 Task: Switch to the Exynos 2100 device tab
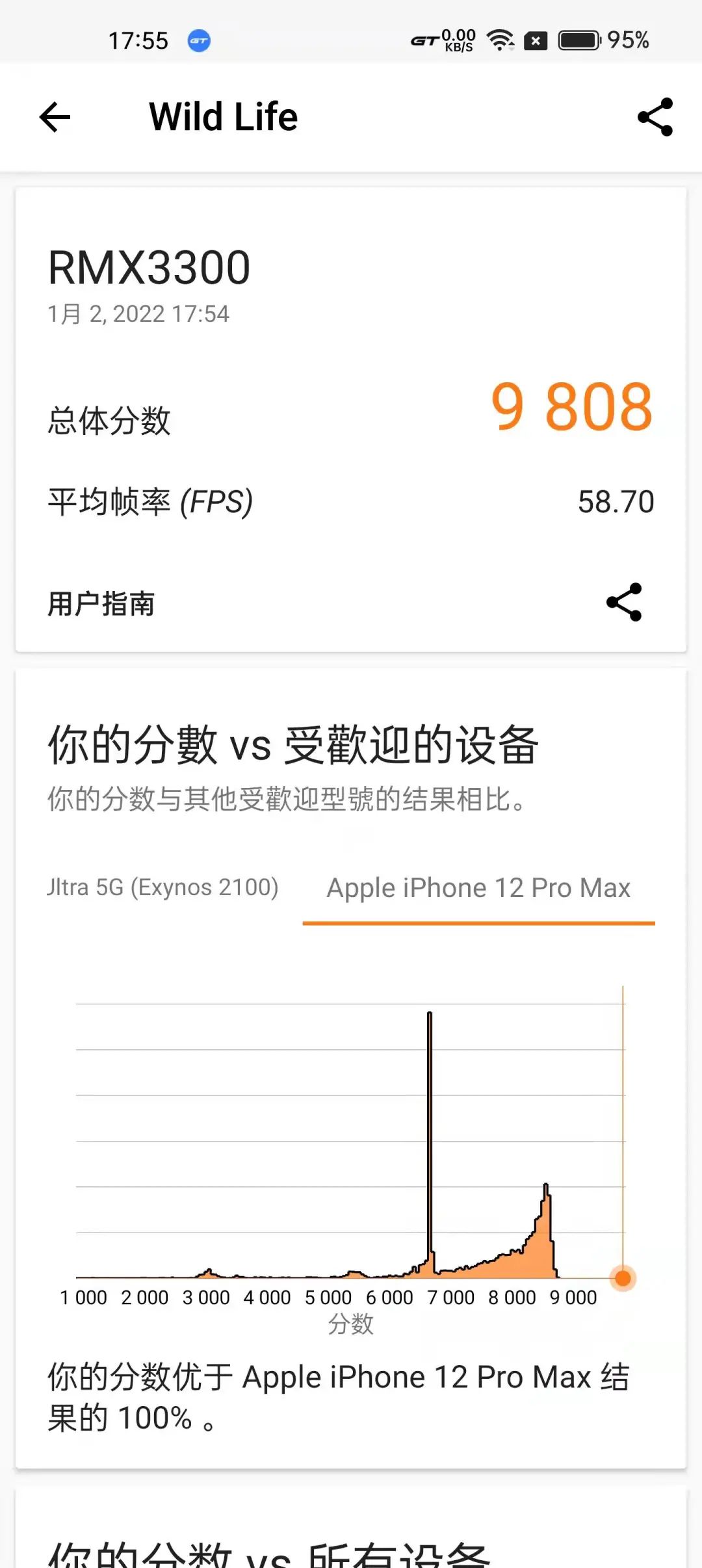coord(162,887)
